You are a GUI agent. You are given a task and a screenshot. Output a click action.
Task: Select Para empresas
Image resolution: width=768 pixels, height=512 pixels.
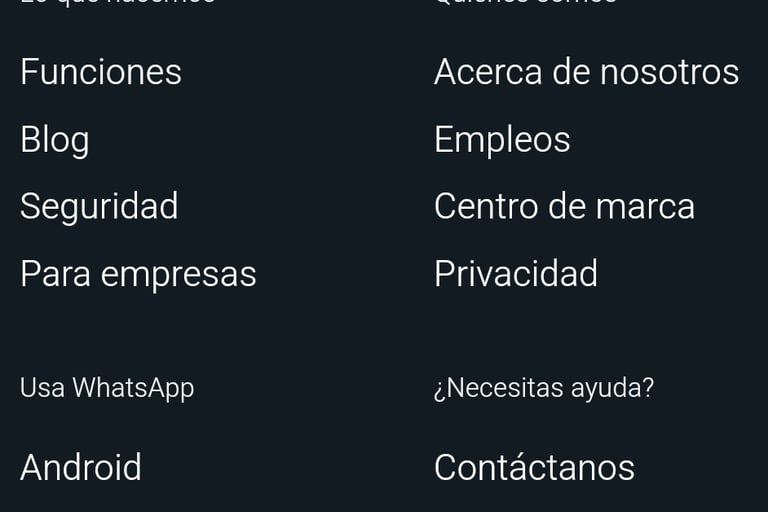138,274
